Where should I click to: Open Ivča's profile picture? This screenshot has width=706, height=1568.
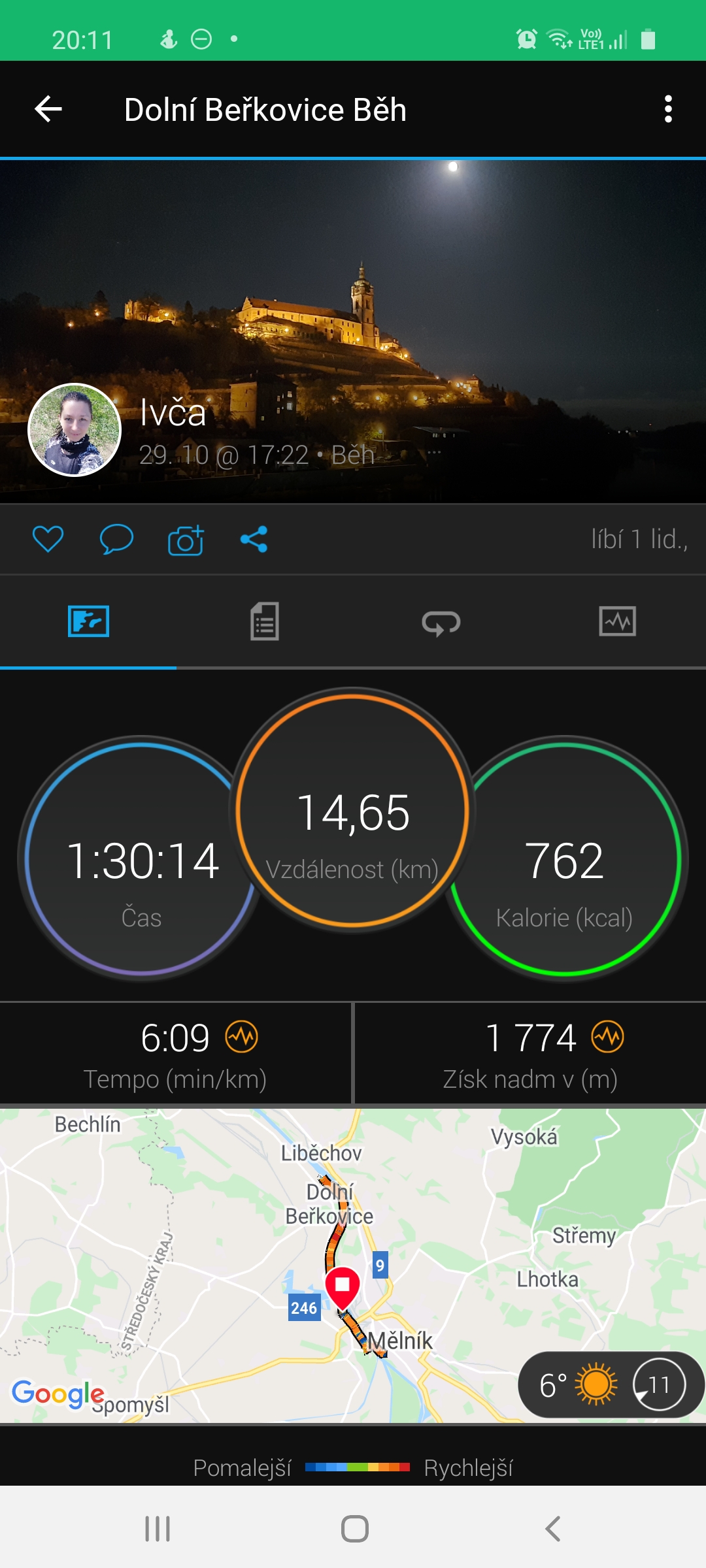click(75, 430)
